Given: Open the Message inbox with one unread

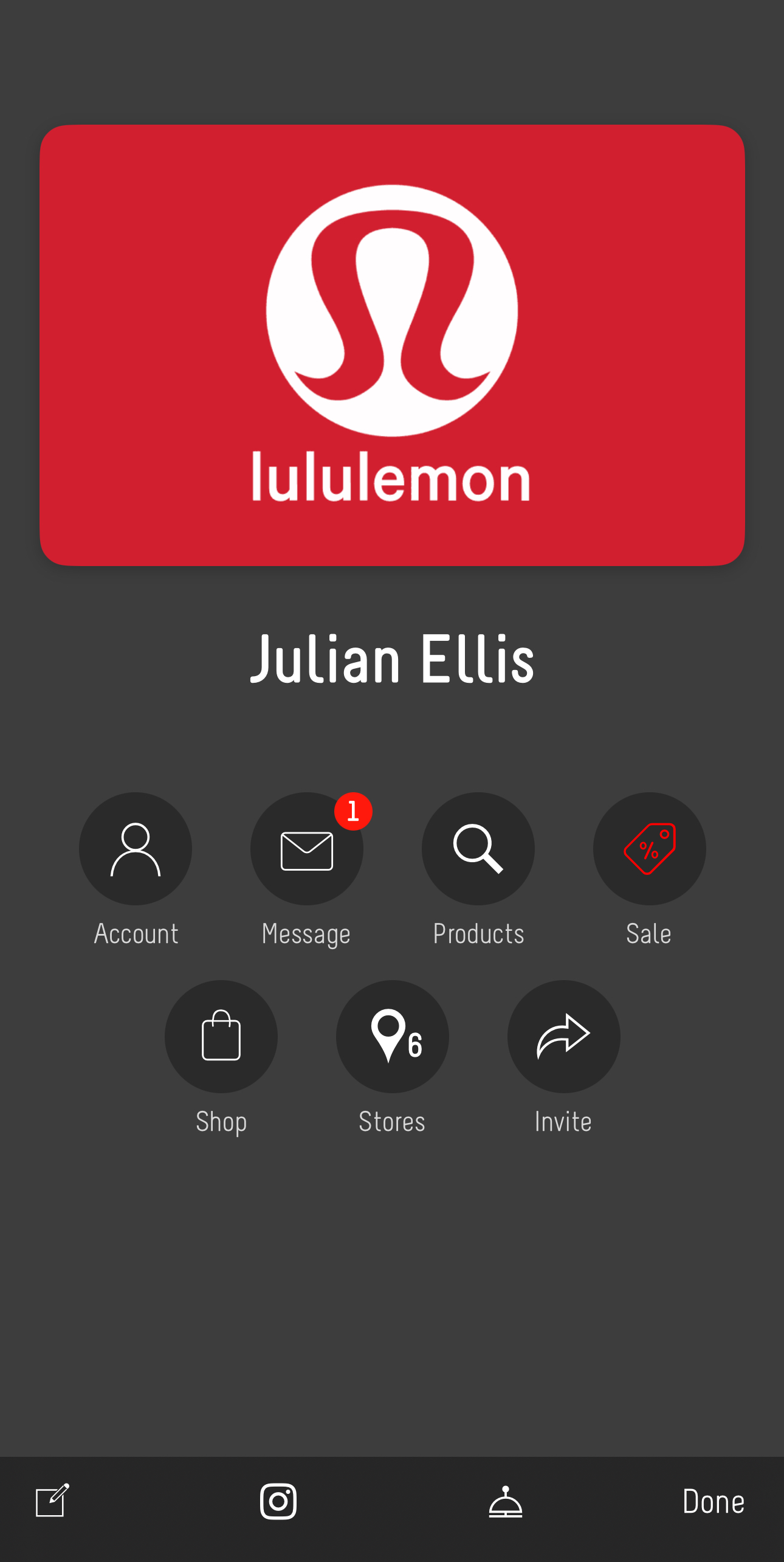Looking at the screenshot, I should pos(306,850).
